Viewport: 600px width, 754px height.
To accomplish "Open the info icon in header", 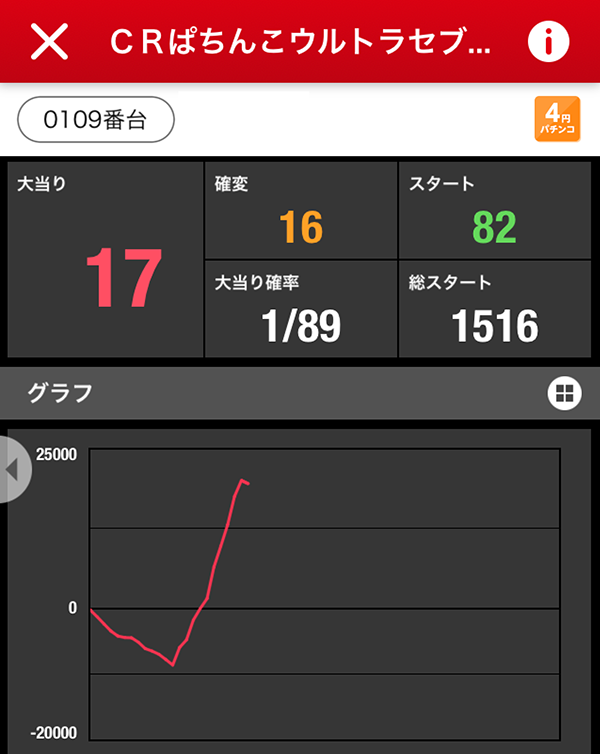I will (547, 41).
